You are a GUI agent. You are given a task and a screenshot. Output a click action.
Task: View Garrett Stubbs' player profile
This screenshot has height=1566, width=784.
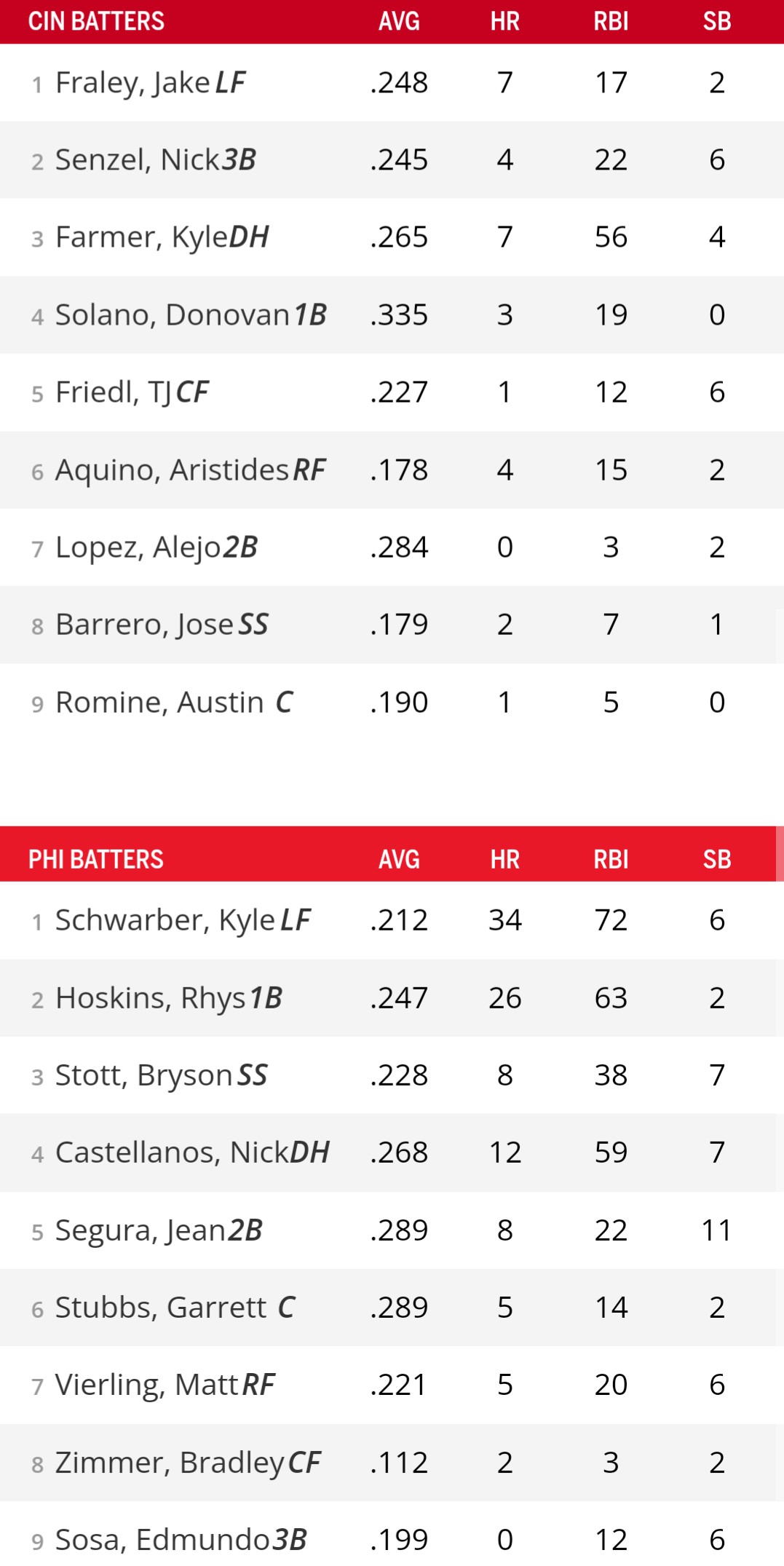point(161,1308)
